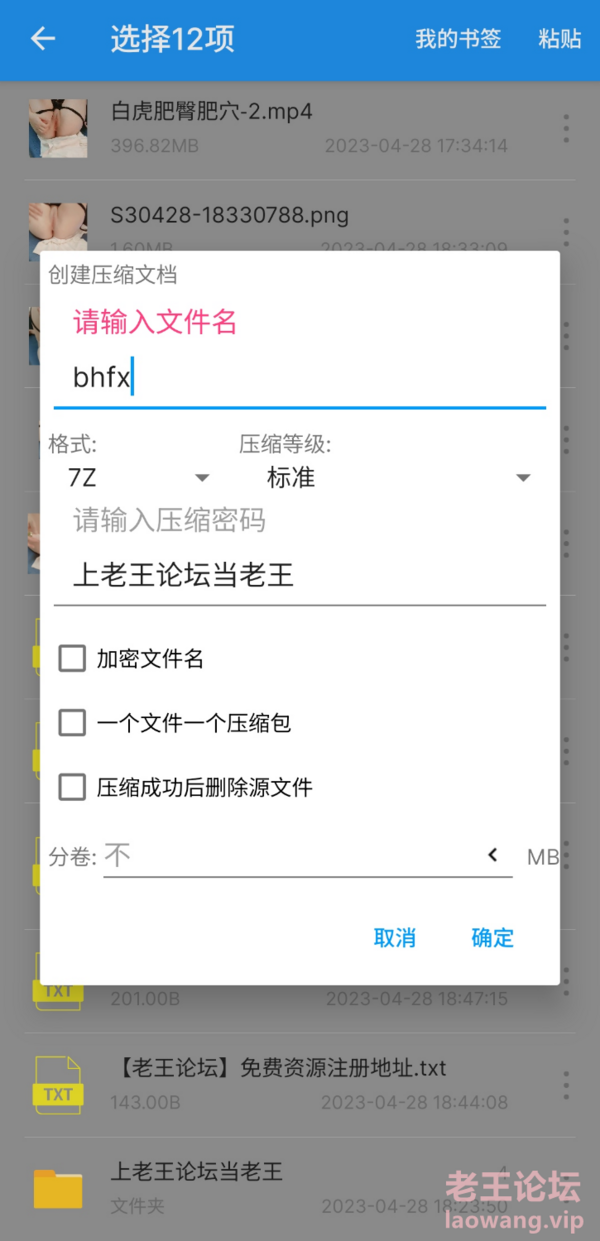Image resolution: width=600 pixels, height=1241 pixels.
Task: Tap the 分卷 split size field
Action: coord(290,856)
